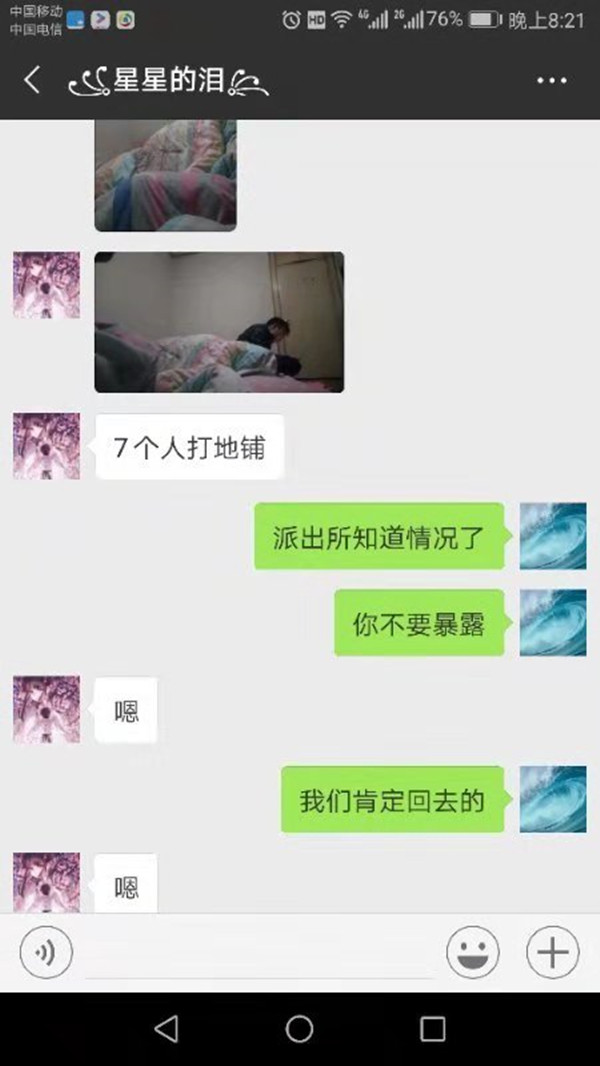Tap the message text field
The width and height of the screenshot is (600, 1066).
point(260,952)
